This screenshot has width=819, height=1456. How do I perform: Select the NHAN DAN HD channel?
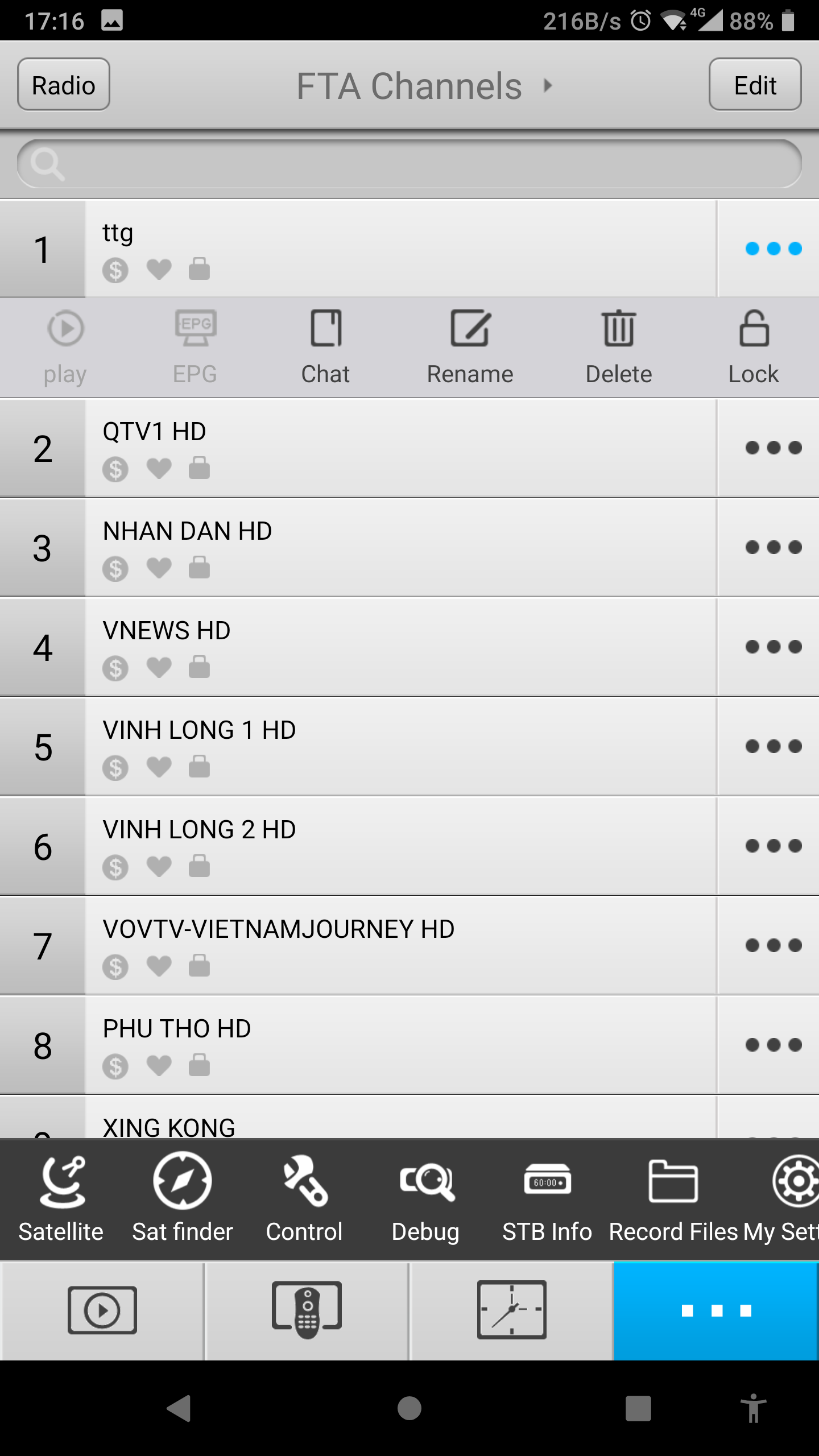click(x=398, y=547)
